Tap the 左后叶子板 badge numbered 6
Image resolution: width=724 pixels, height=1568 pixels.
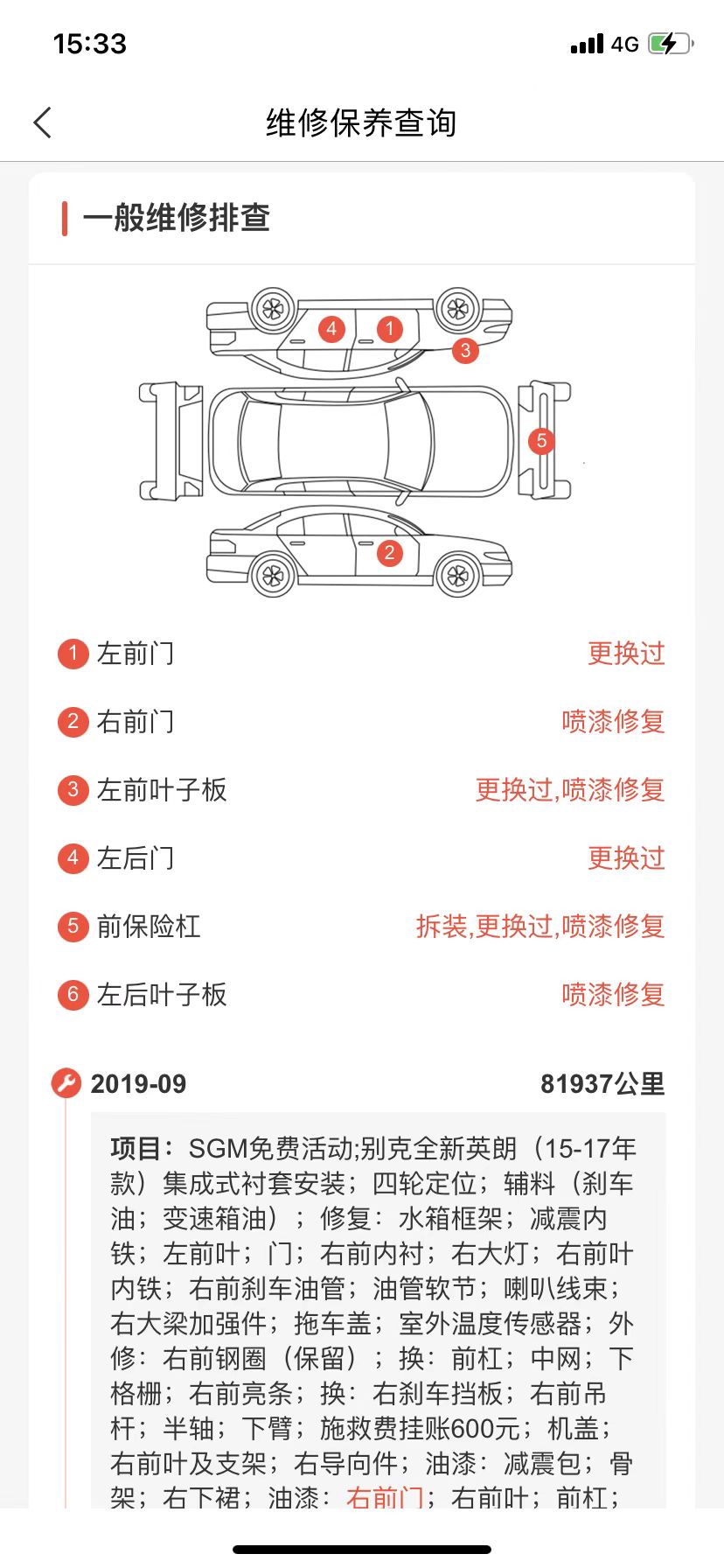pyautogui.click(x=73, y=995)
